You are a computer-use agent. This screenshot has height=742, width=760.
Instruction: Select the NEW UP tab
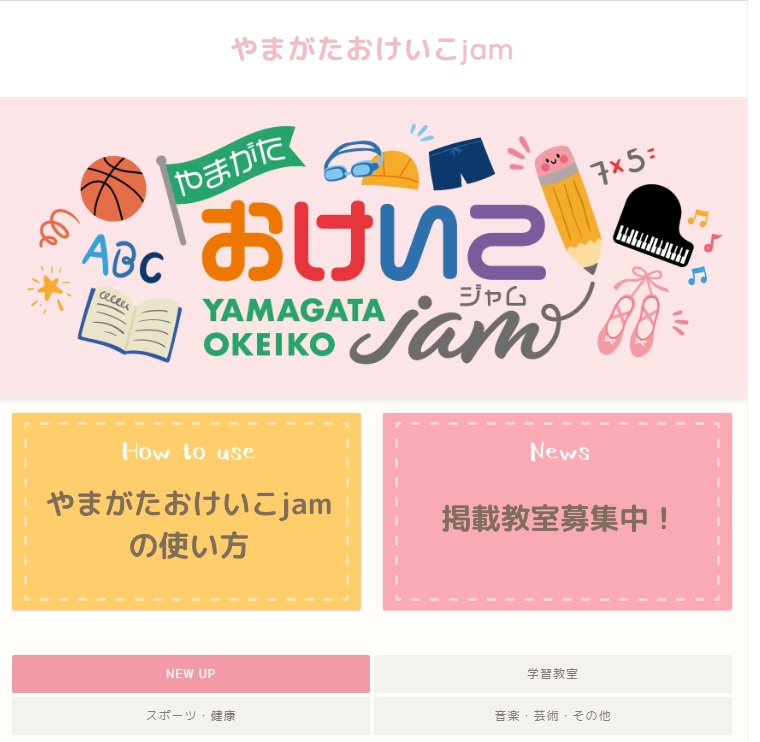(x=191, y=674)
